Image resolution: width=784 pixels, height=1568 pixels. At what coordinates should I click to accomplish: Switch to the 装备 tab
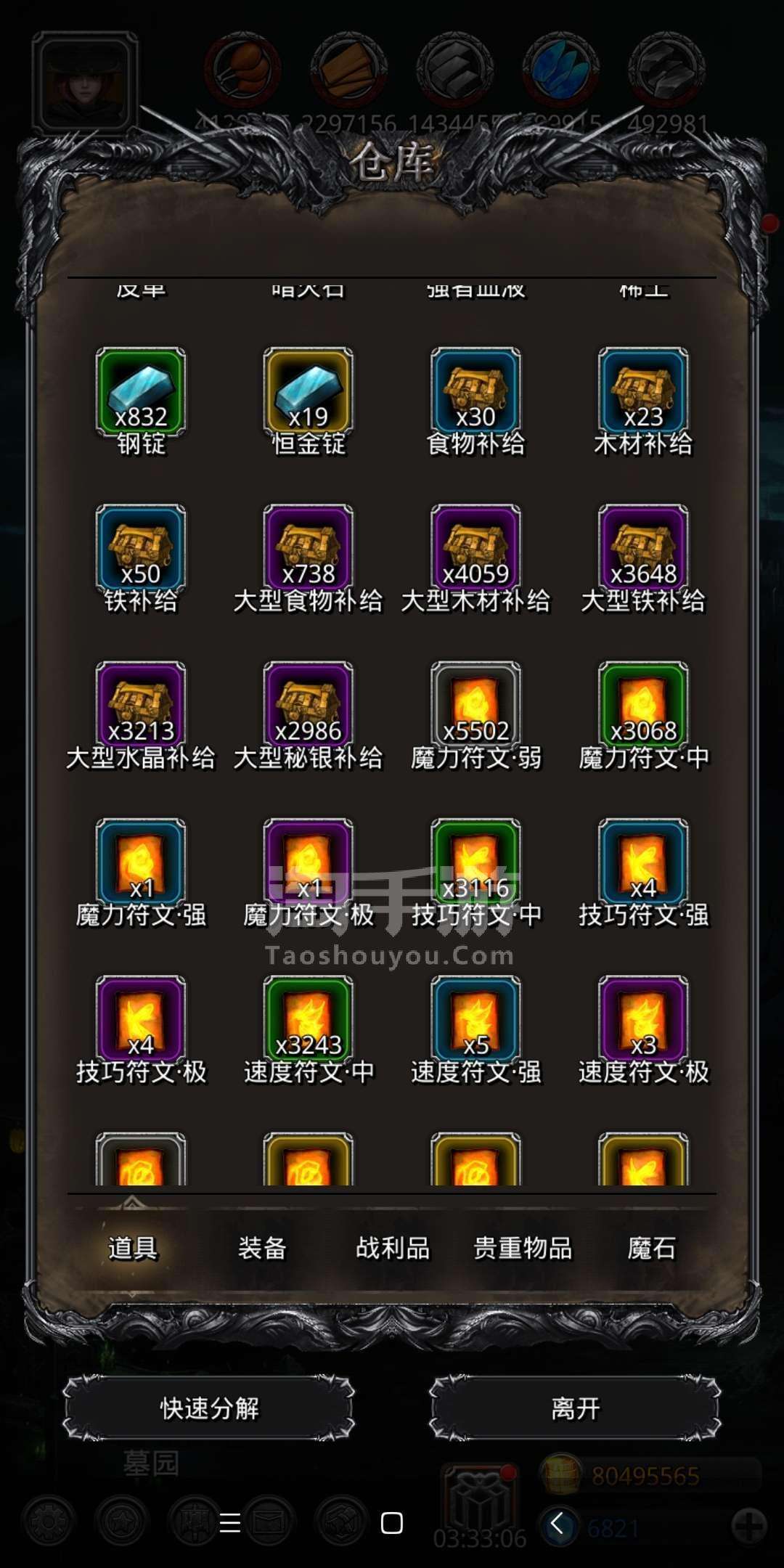(x=262, y=1249)
